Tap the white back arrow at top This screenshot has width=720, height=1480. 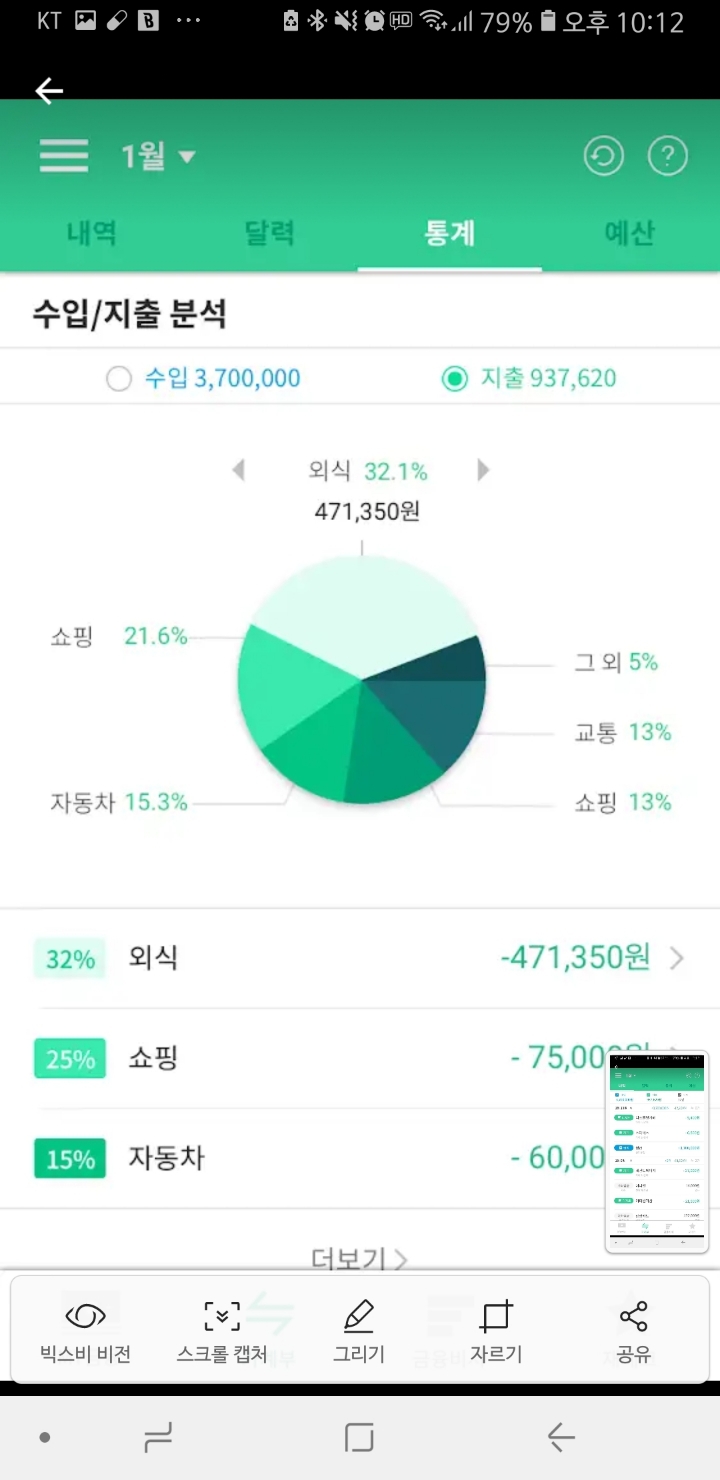(49, 91)
